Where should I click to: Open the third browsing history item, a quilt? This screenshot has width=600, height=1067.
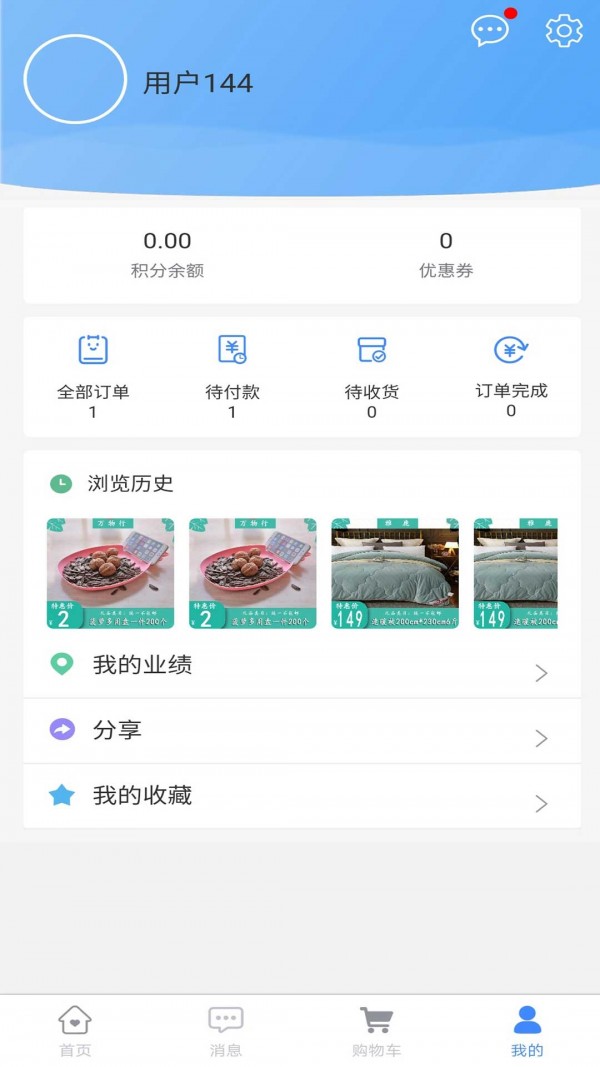tap(395, 573)
